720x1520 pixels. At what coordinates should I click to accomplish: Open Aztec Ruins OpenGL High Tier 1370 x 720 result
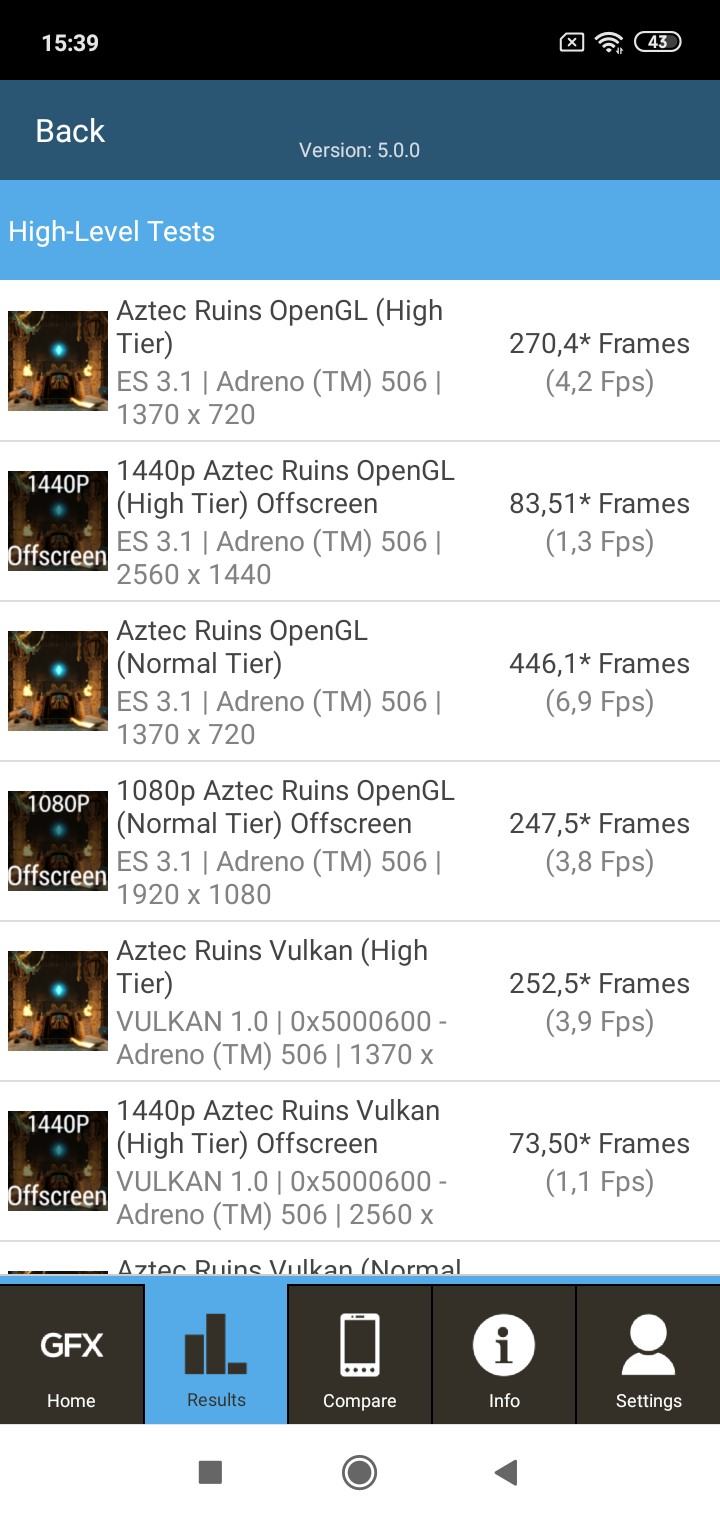[360, 361]
